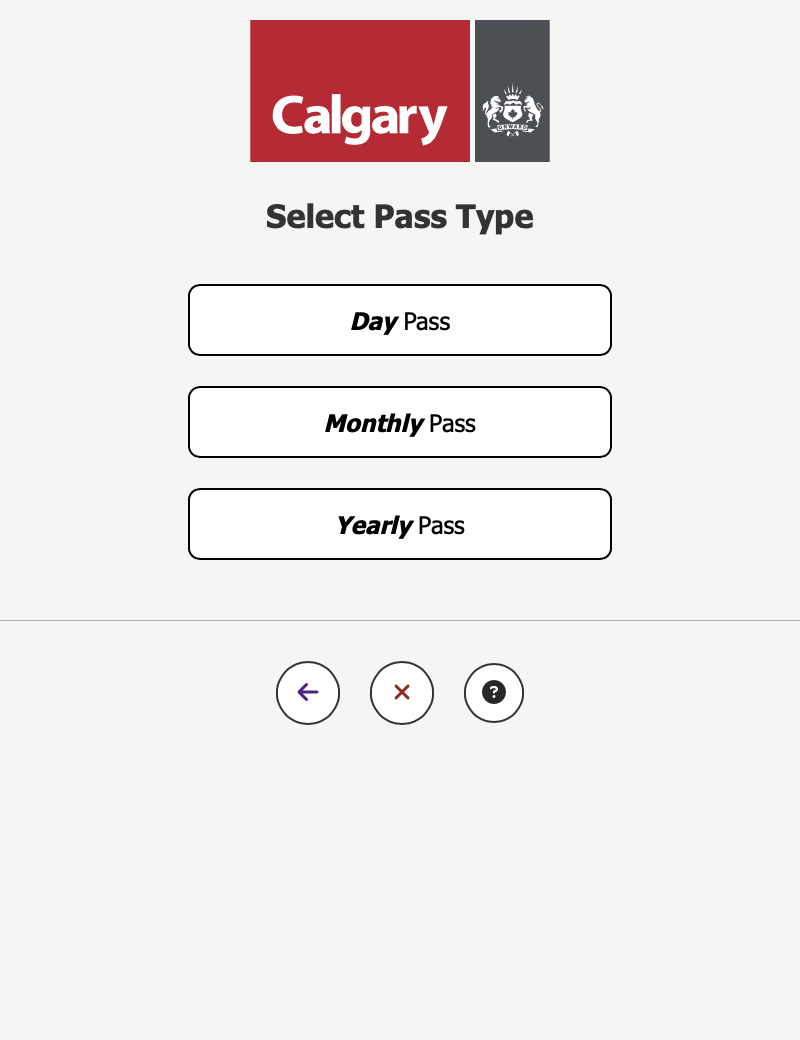The height and width of the screenshot is (1040, 800).
Task: Select the red Calgary logo banner
Action: [x=360, y=90]
